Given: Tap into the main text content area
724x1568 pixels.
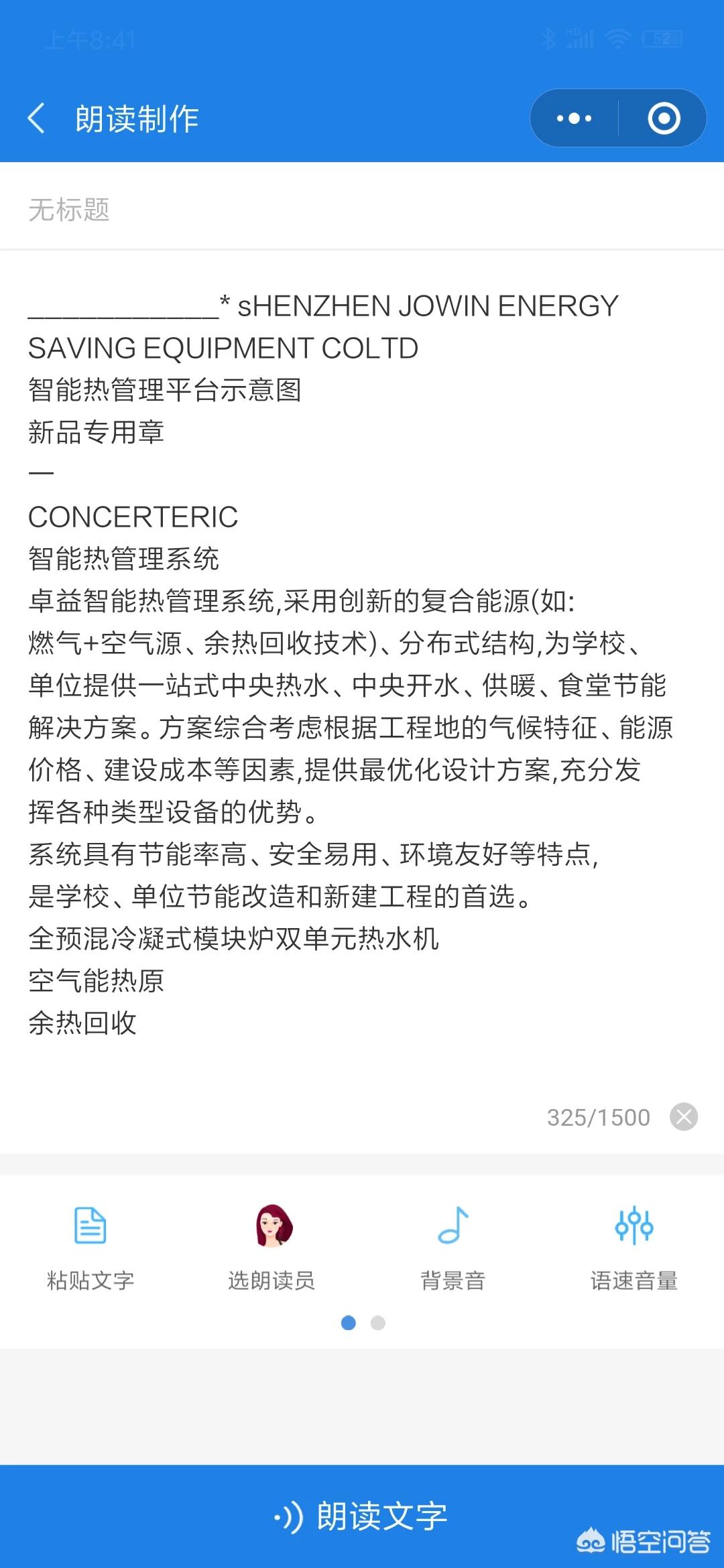Looking at the screenshot, I should (x=362, y=663).
